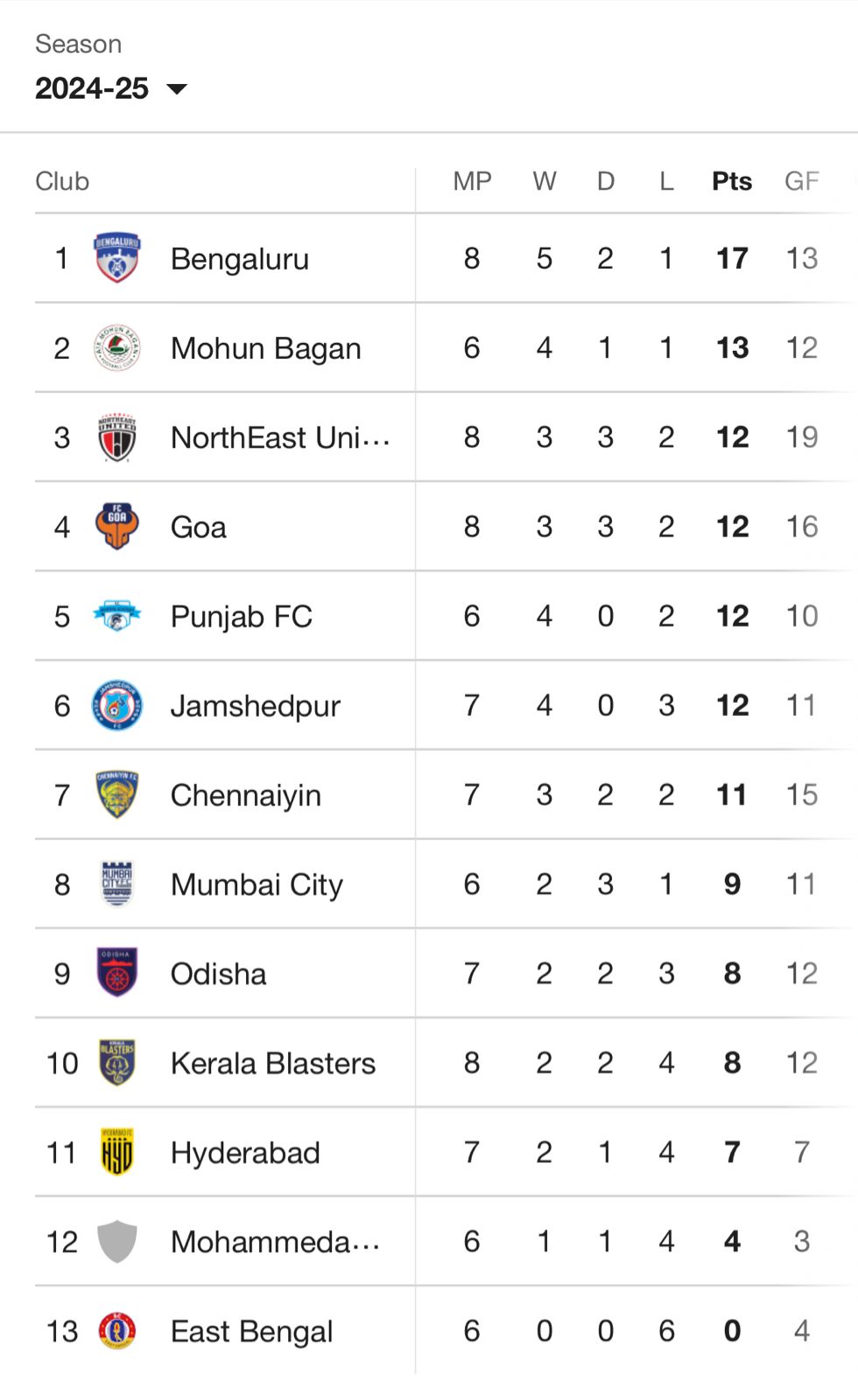
Task: Open the Bengaluru team page
Action: [238, 258]
